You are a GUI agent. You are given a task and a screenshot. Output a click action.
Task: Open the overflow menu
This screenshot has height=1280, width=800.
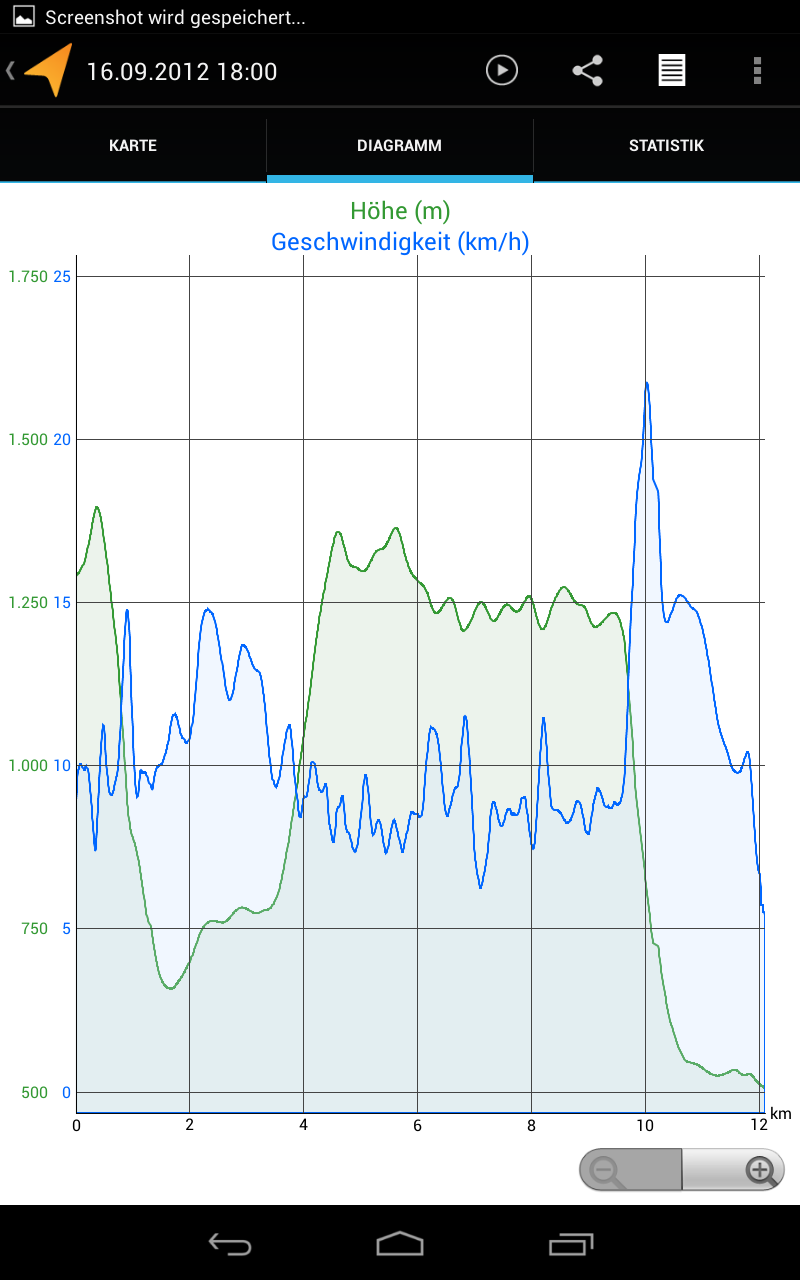pyautogui.click(x=757, y=71)
